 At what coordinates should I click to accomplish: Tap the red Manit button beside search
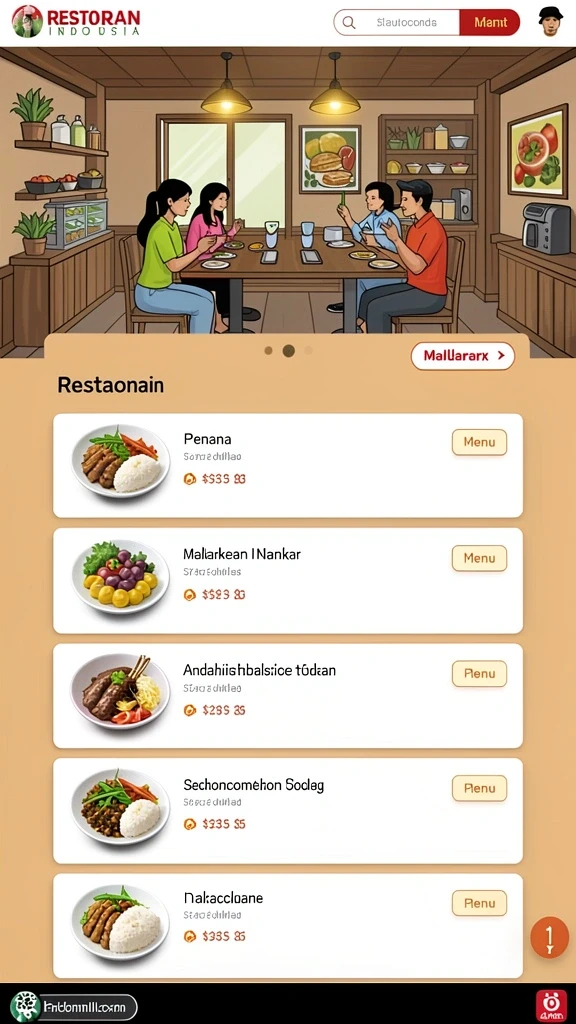pos(490,22)
